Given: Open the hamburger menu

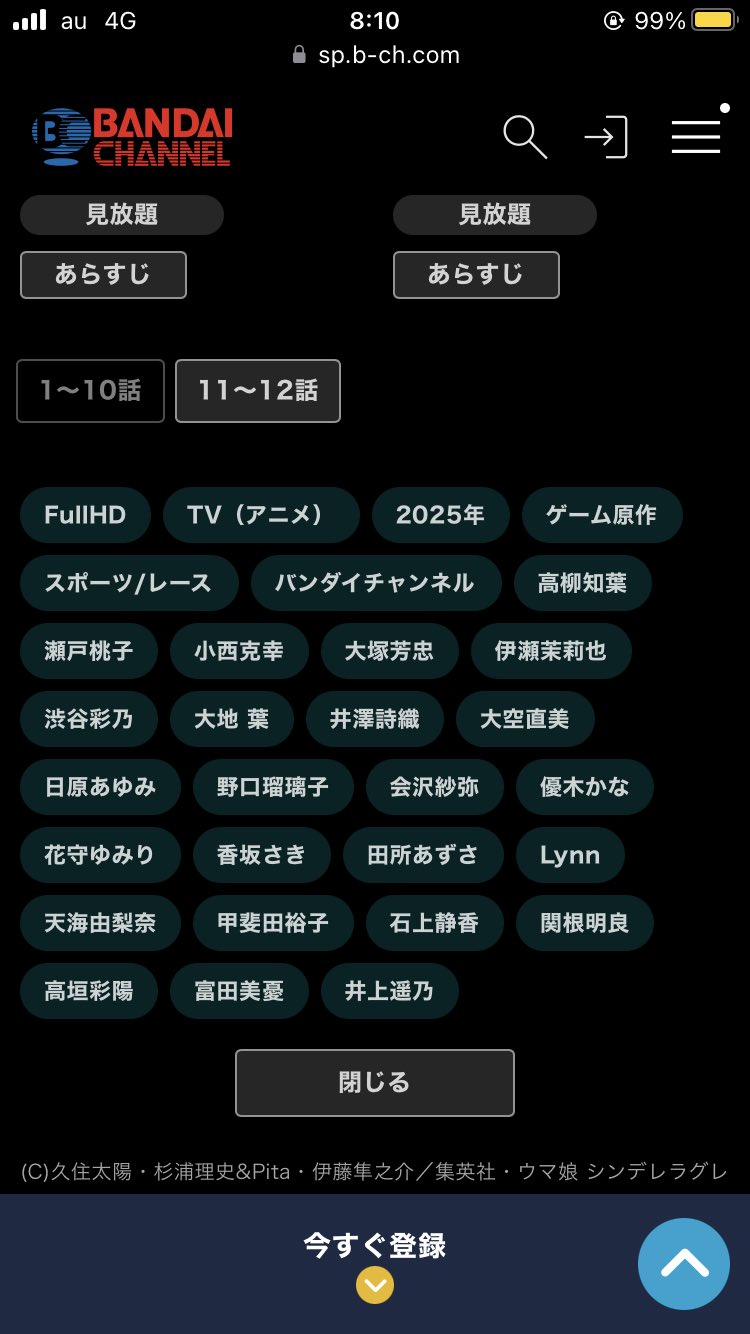Looking at the screenshot, I should point(696,137).
